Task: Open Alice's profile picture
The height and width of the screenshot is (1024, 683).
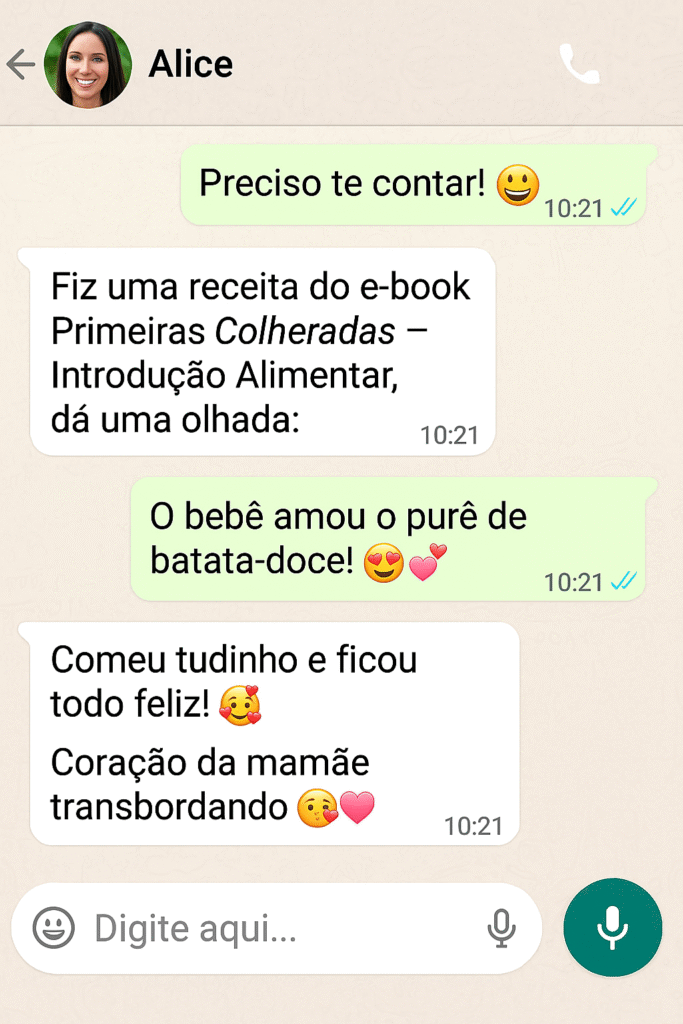Action: pyautogui.click(x=88, y=65)
